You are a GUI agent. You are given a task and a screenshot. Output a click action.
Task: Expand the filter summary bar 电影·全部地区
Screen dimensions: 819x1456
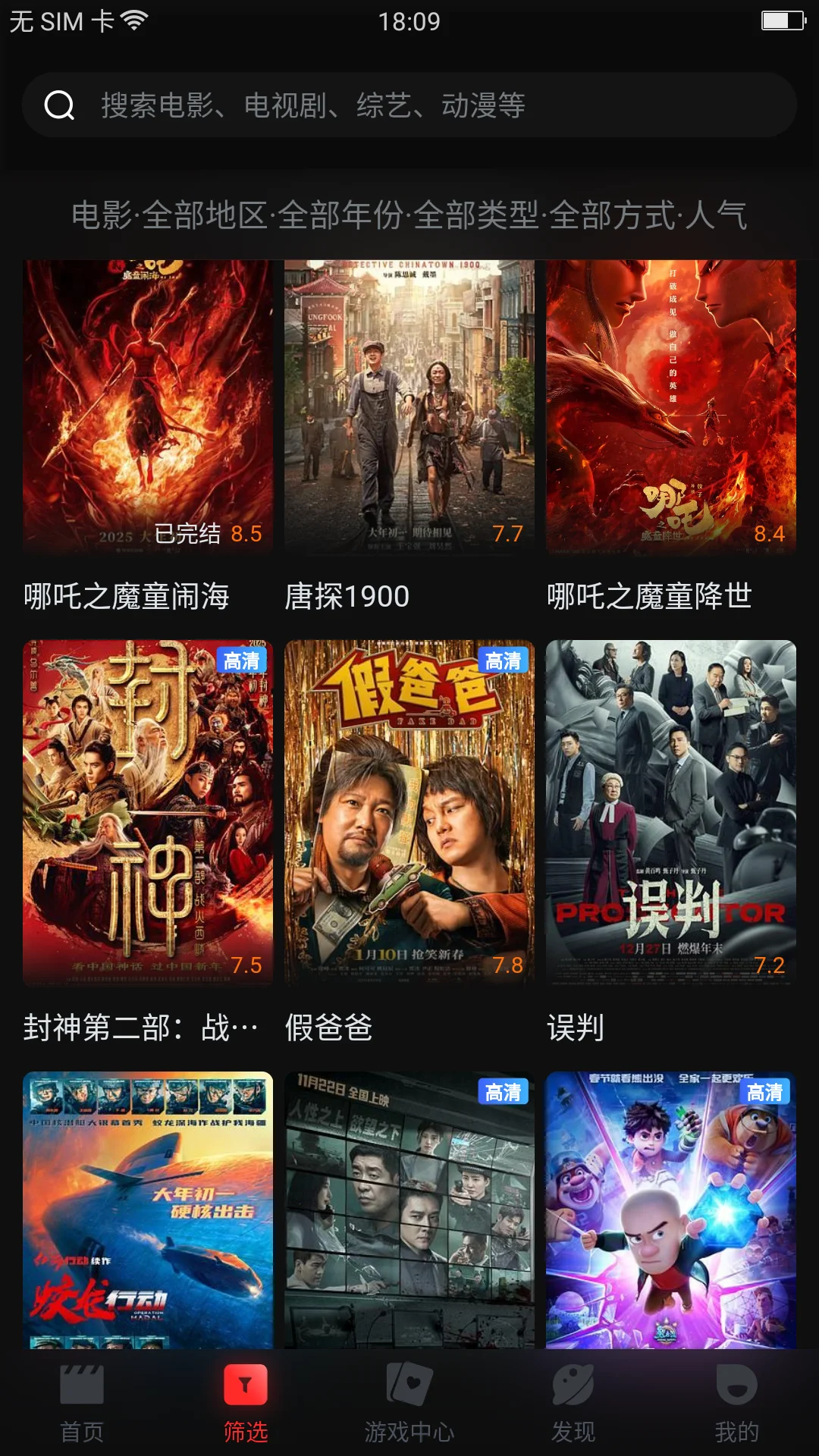[x=409, y=215]
